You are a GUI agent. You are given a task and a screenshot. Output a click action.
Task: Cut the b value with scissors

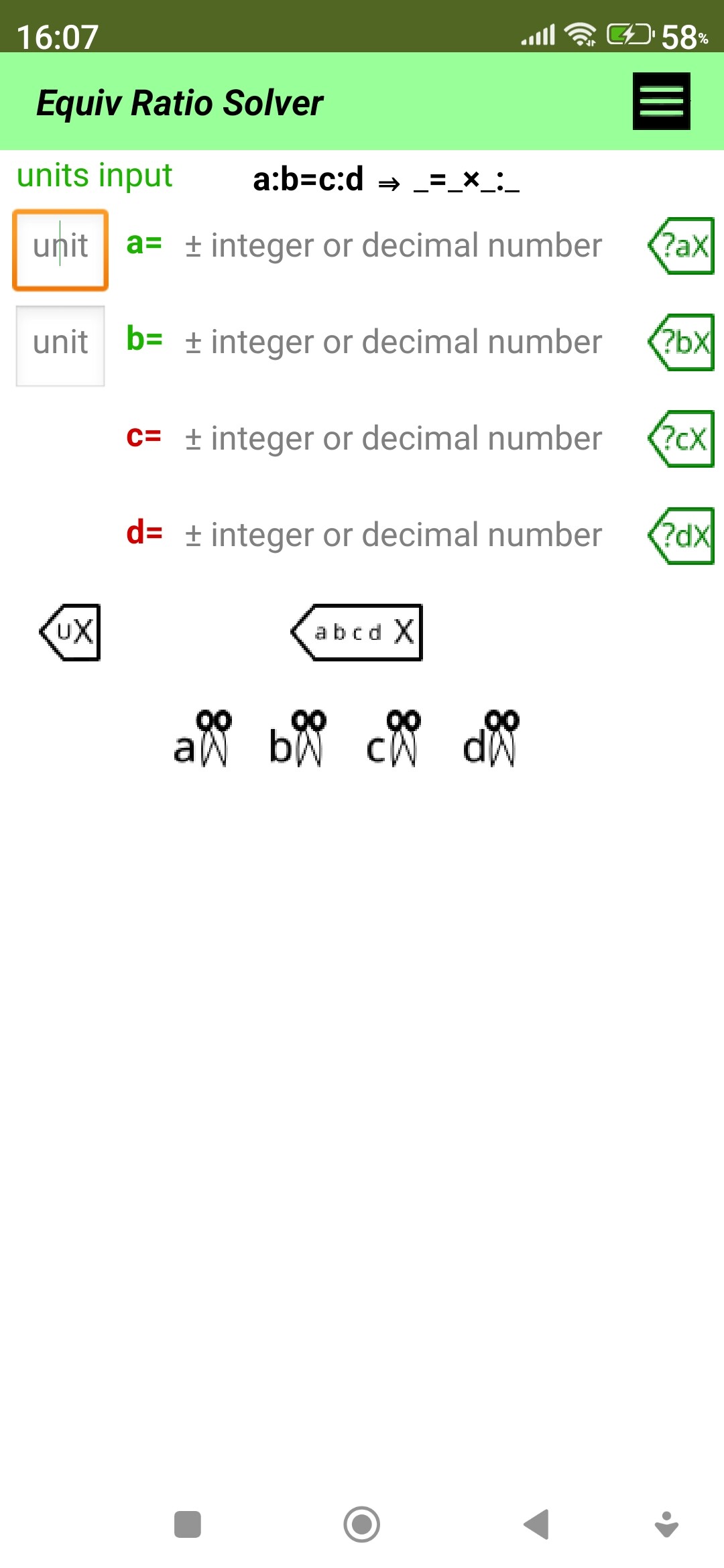(298, 738)
